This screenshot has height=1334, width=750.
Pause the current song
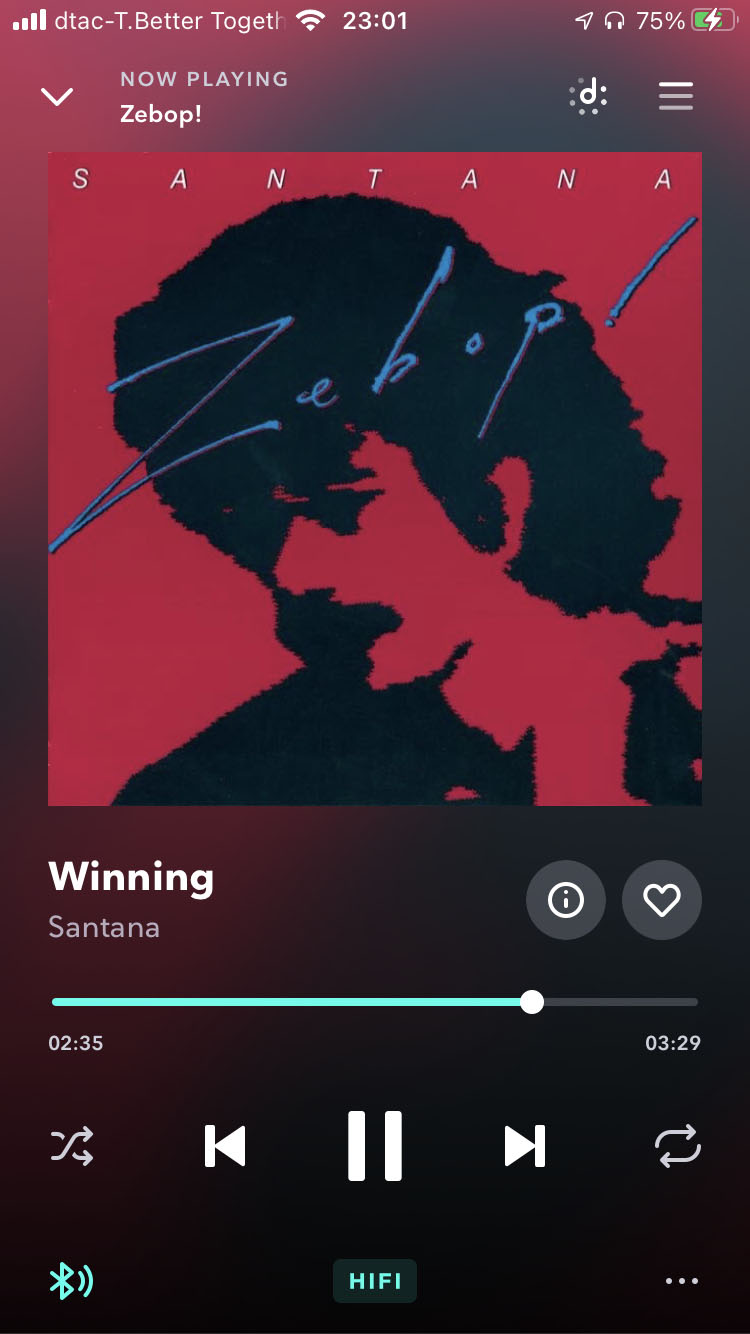tap(375, 1146)
